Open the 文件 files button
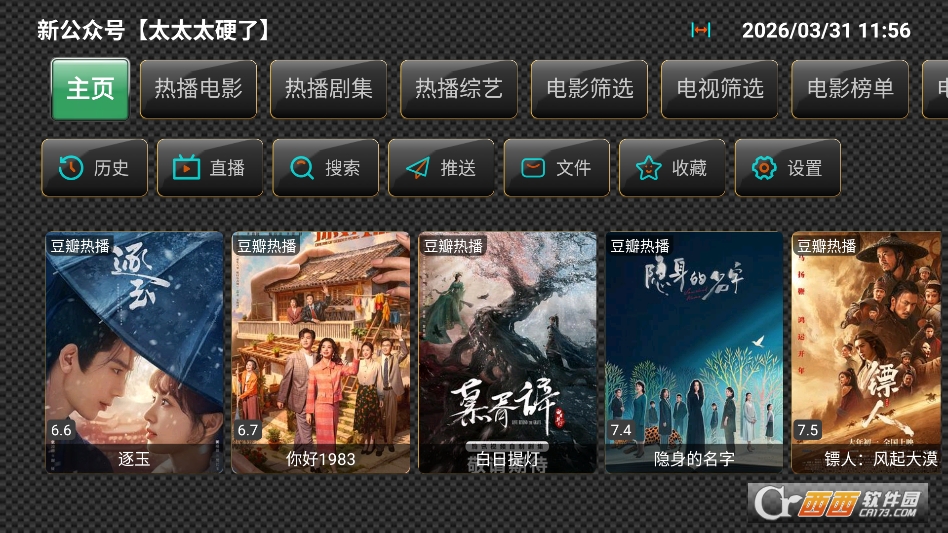Screen dimensions: 948x533 tap(556, 168)
